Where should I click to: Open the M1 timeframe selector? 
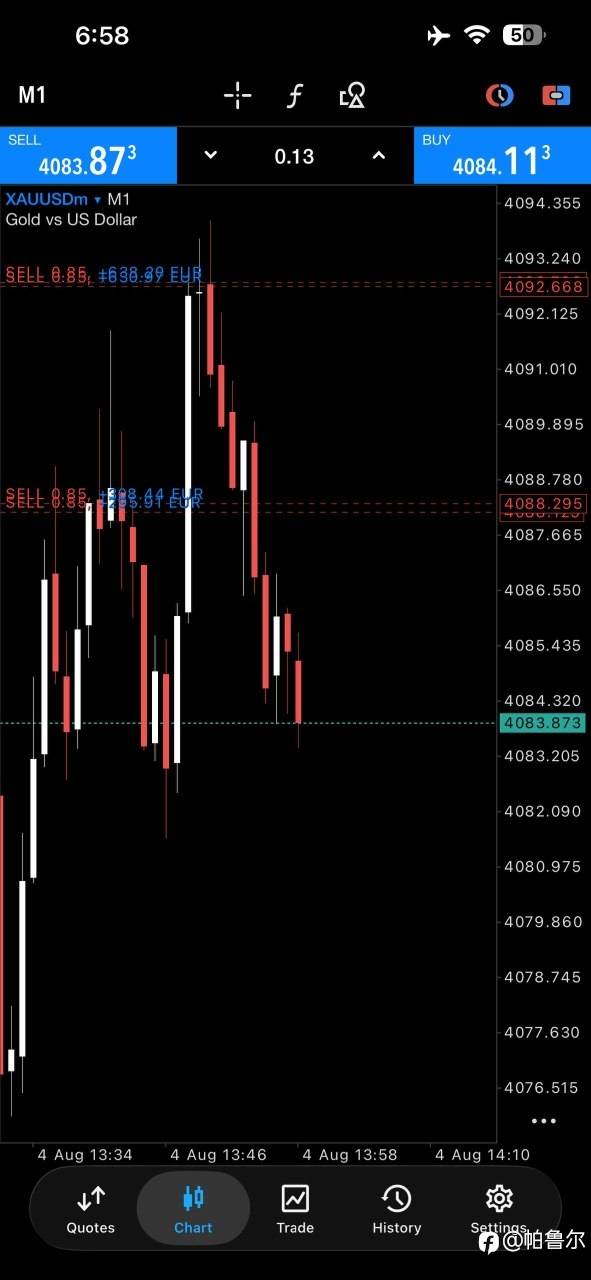(x=32, y=95)
